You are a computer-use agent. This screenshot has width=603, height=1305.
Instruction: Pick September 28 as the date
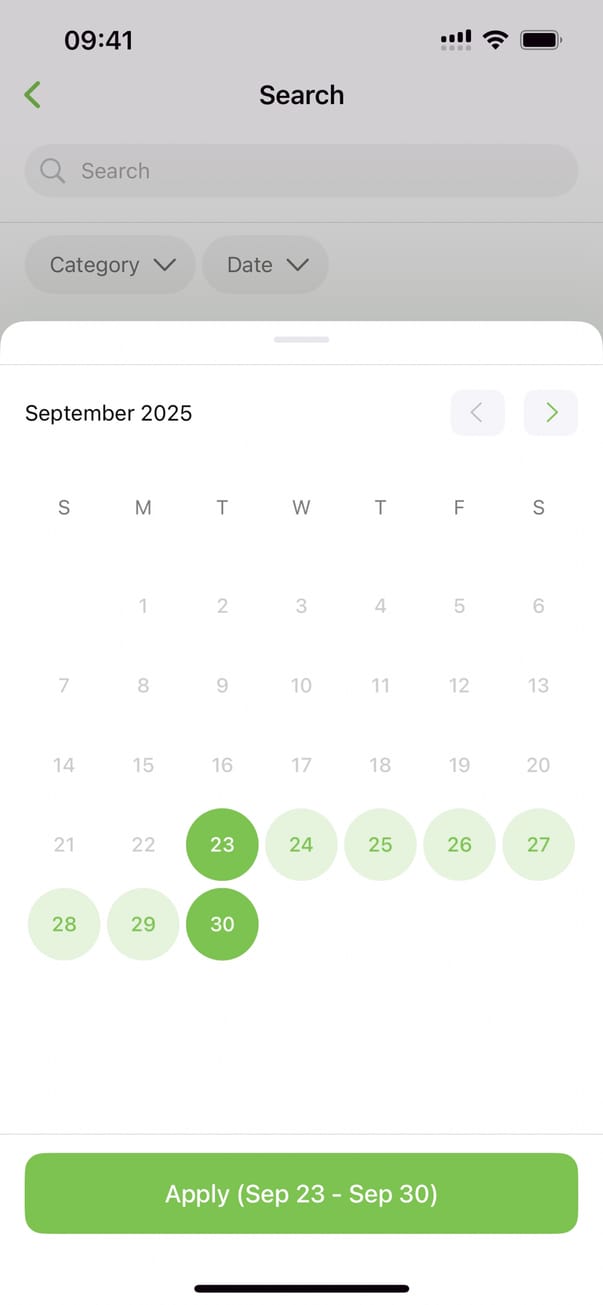click(64, 924)
